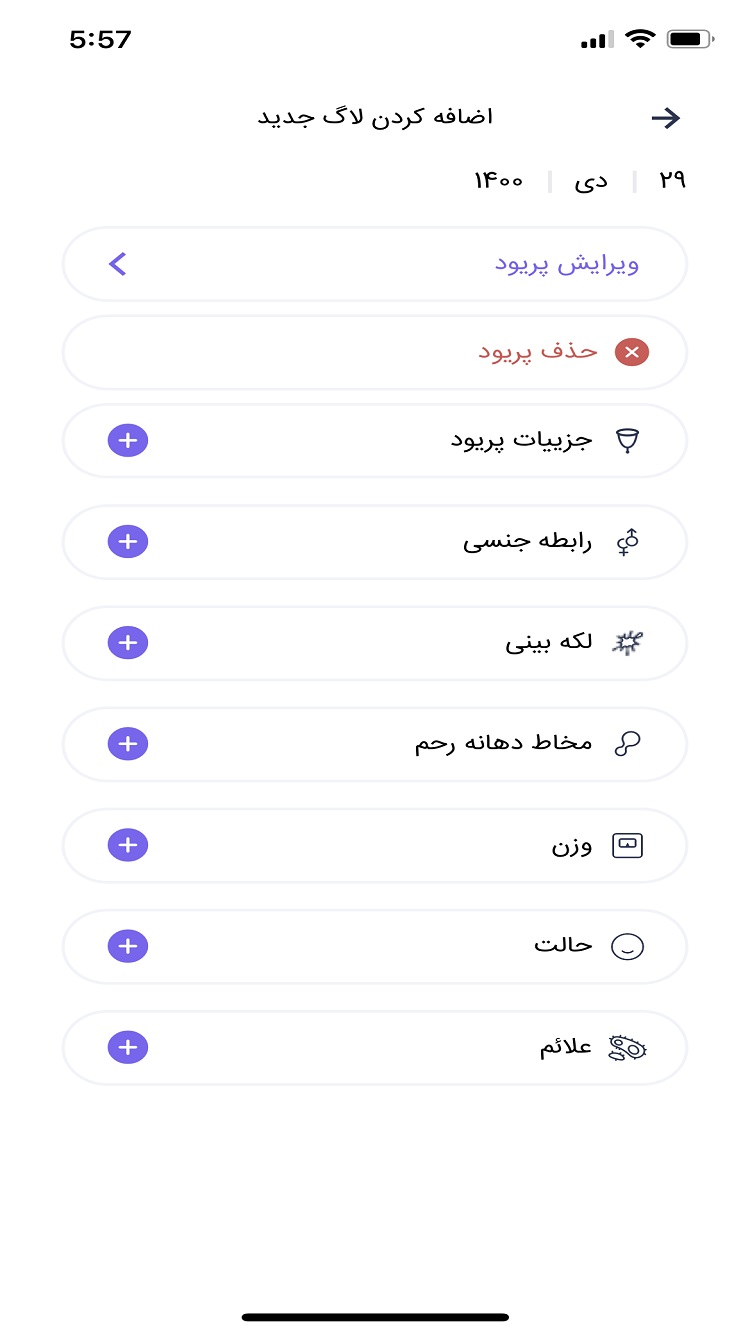Select the month دی in the date row
The height and width of the screenshot is (1334, 750).
click(x=592, y=180)
